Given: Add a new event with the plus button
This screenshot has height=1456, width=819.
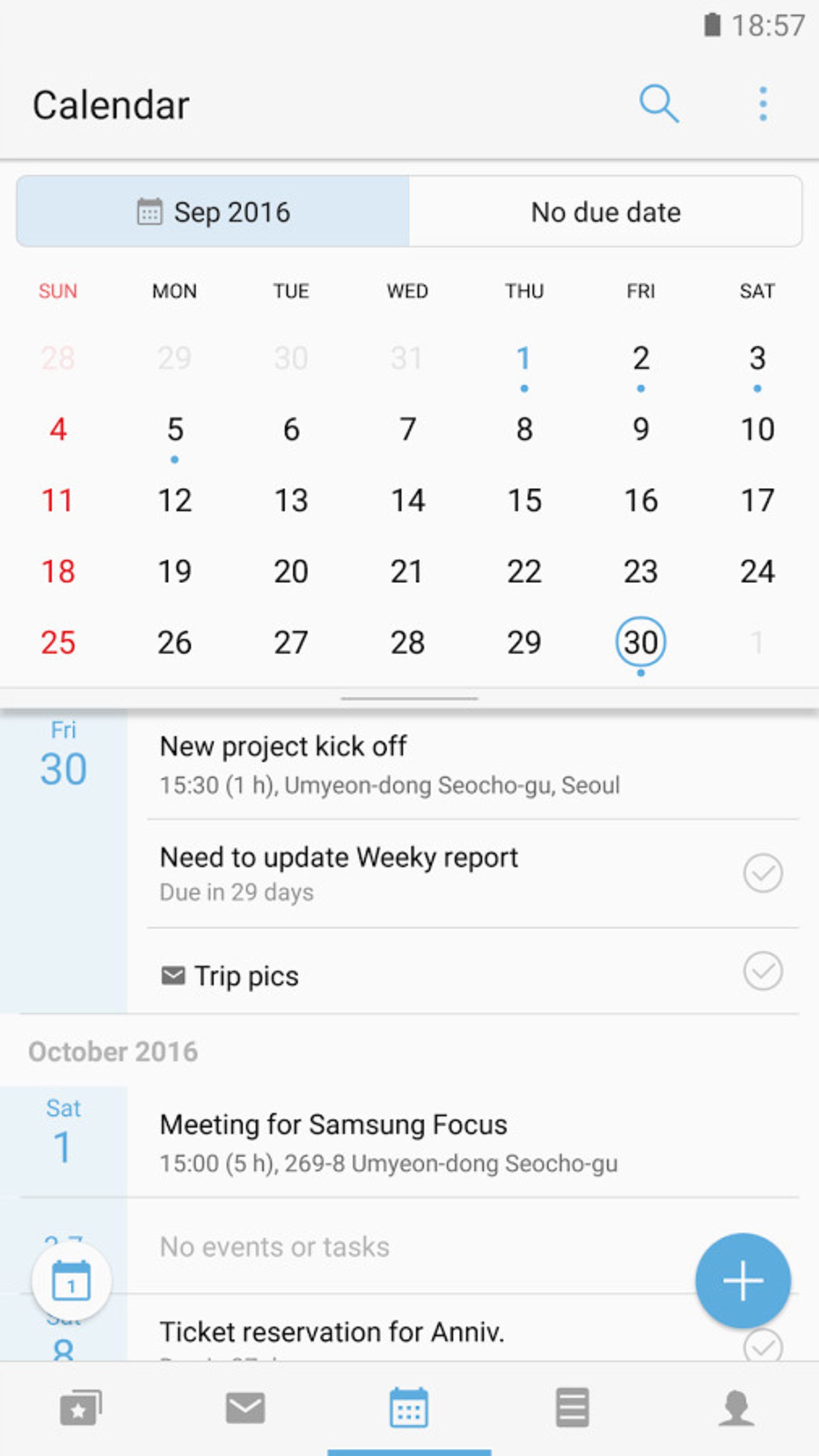Looking at the screenshot, I should (743, 1279).
